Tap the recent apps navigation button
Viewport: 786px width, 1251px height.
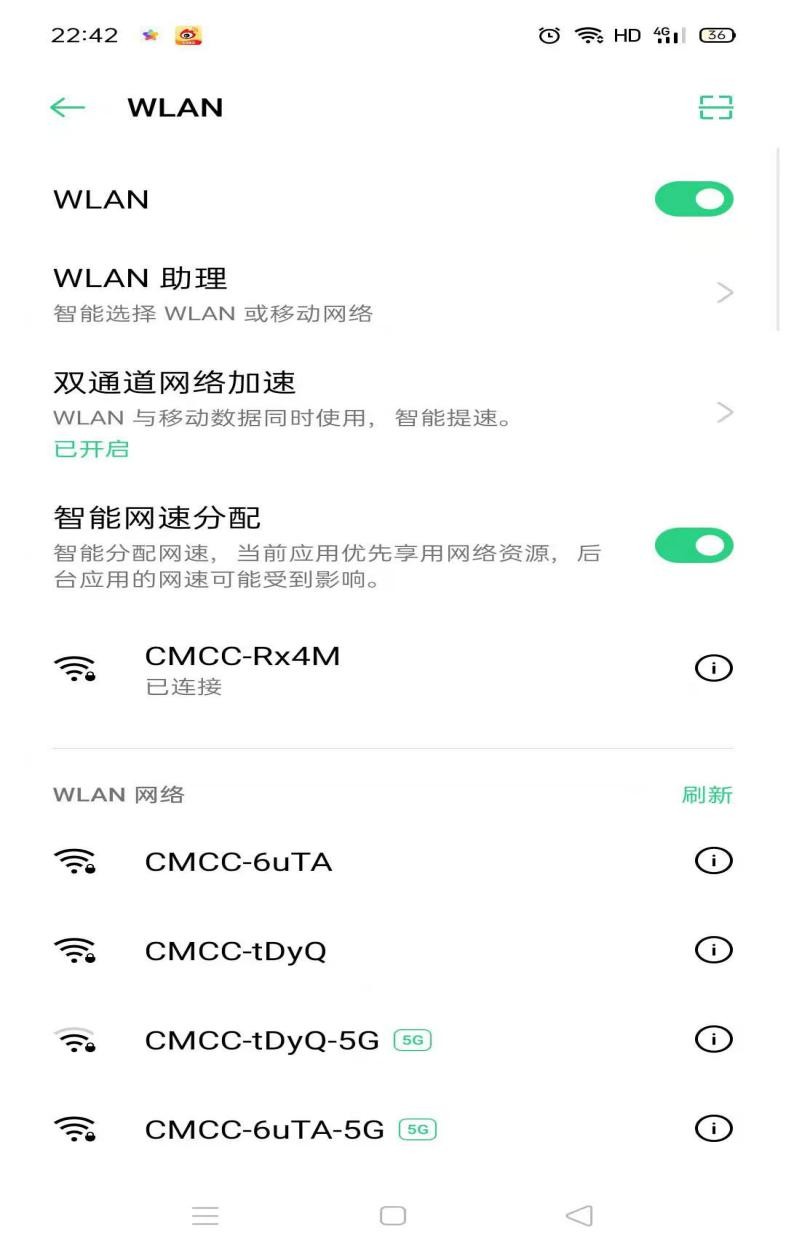206,1215
